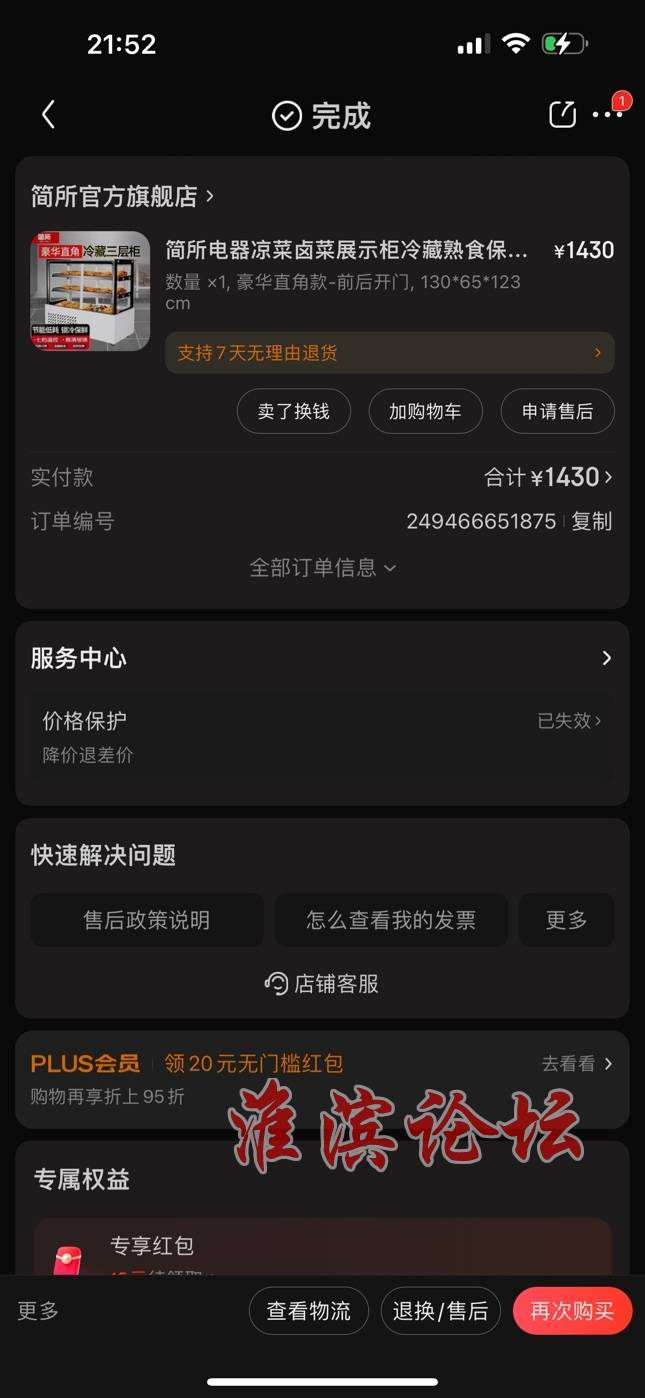View the 7-day no-reason return policy
The width and height of the screenshot is (645, 1398).
(x=389, y=353)
